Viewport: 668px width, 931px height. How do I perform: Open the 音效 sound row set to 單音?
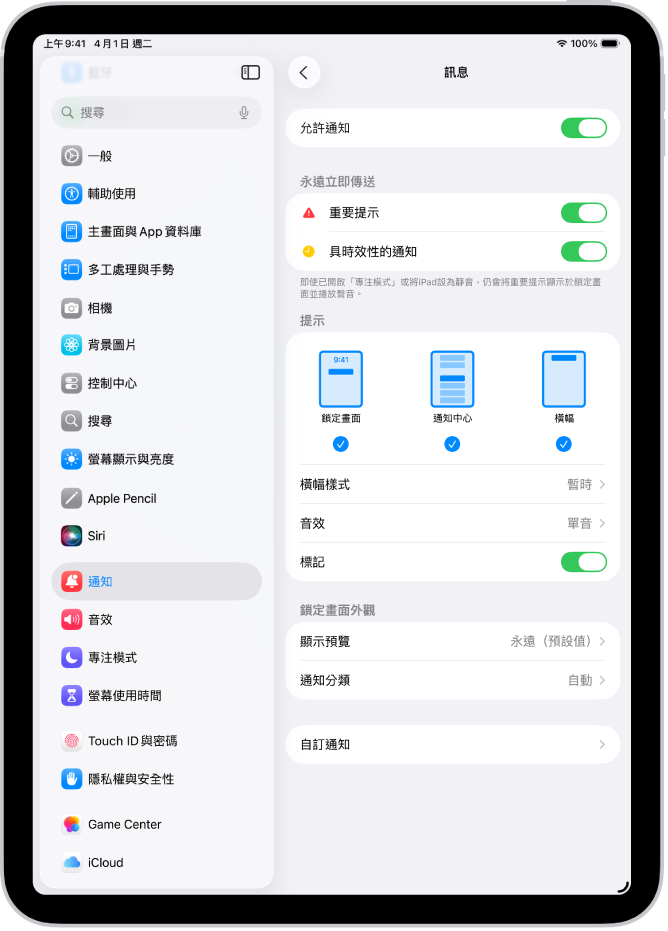(x=453, y=523)
